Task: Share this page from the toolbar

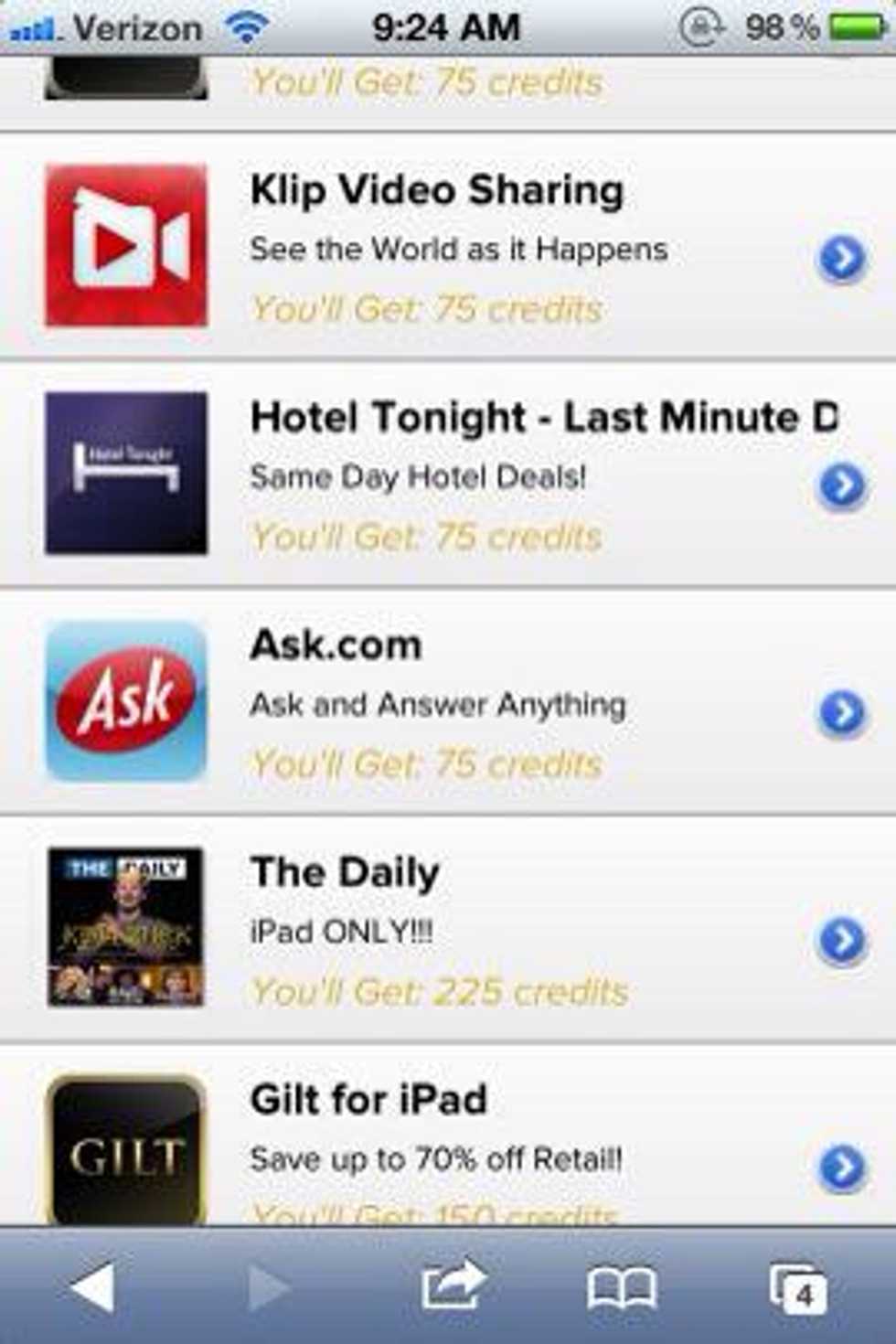Action: 452,1285
